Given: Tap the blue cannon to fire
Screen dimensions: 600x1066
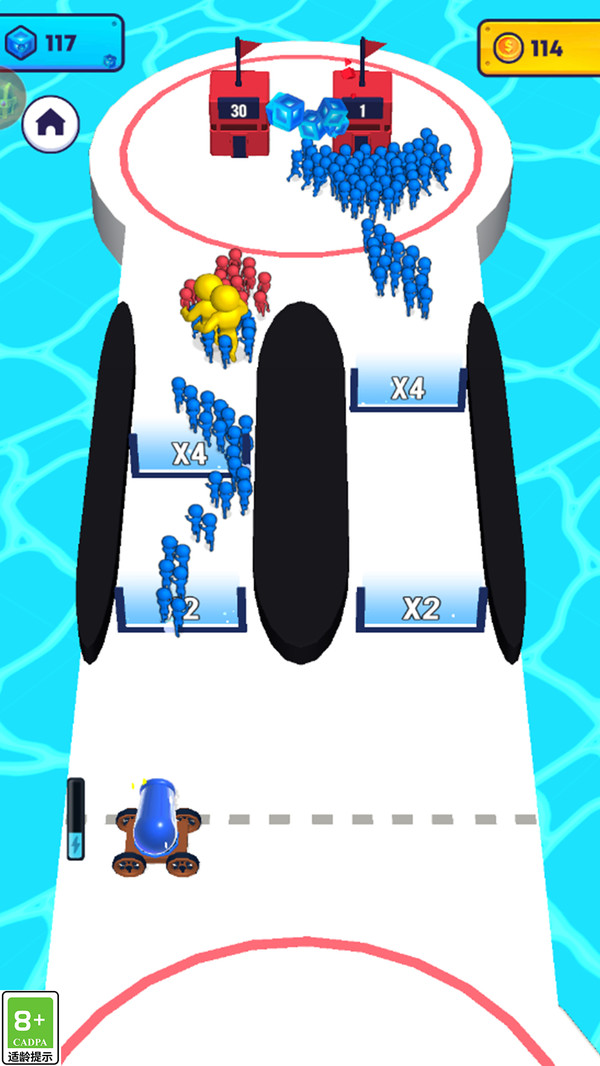Looking at the screenshot, I should pyautogui.click(x=156, y=827).
